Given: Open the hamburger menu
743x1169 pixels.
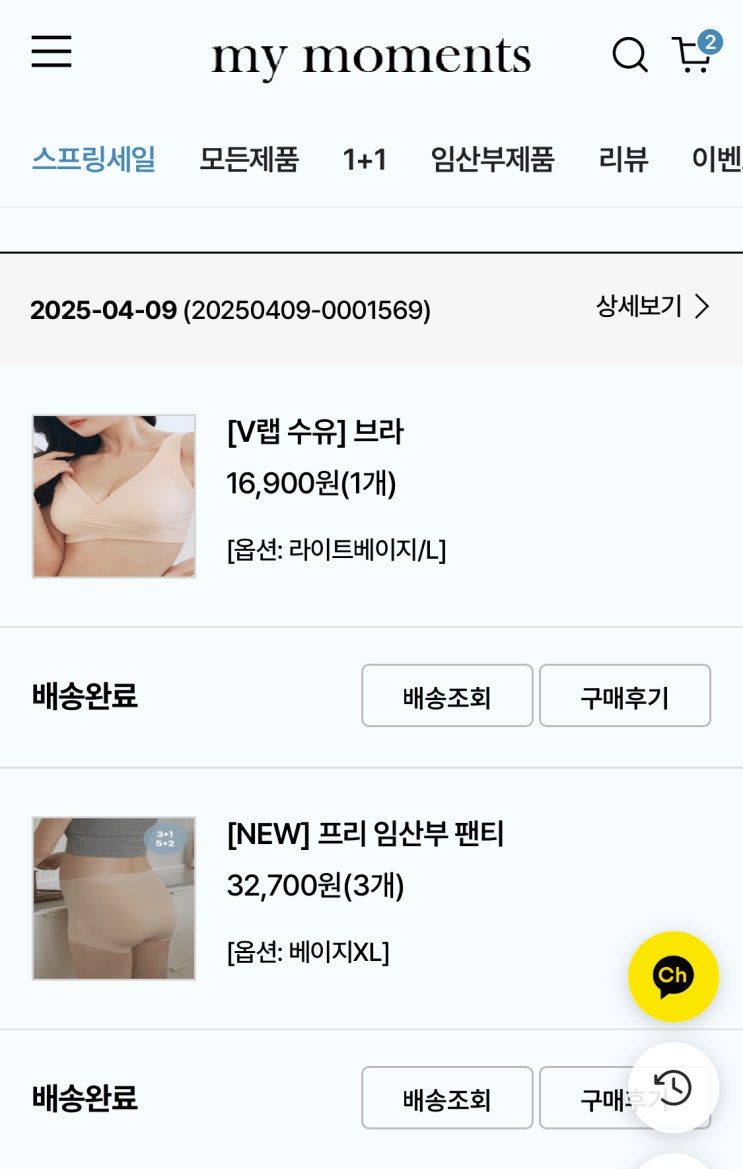Looking at the screenshot, I should 51,52.
